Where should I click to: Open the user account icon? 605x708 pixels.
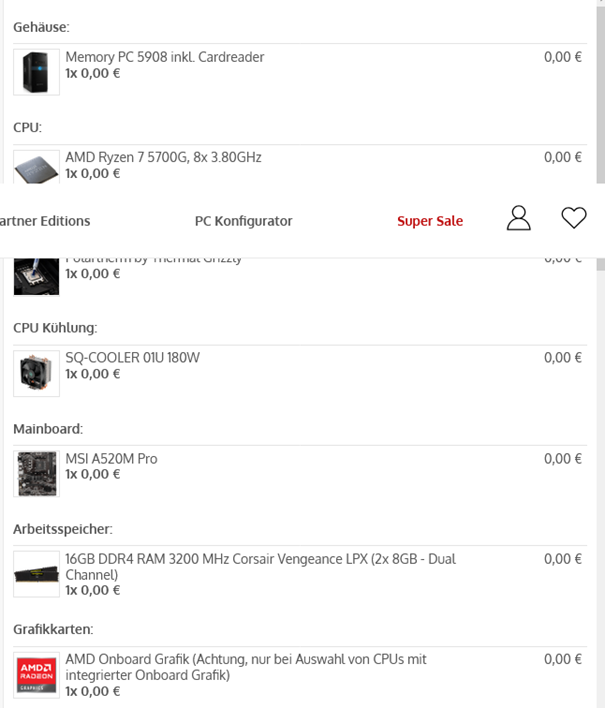(x=518, y=219)
